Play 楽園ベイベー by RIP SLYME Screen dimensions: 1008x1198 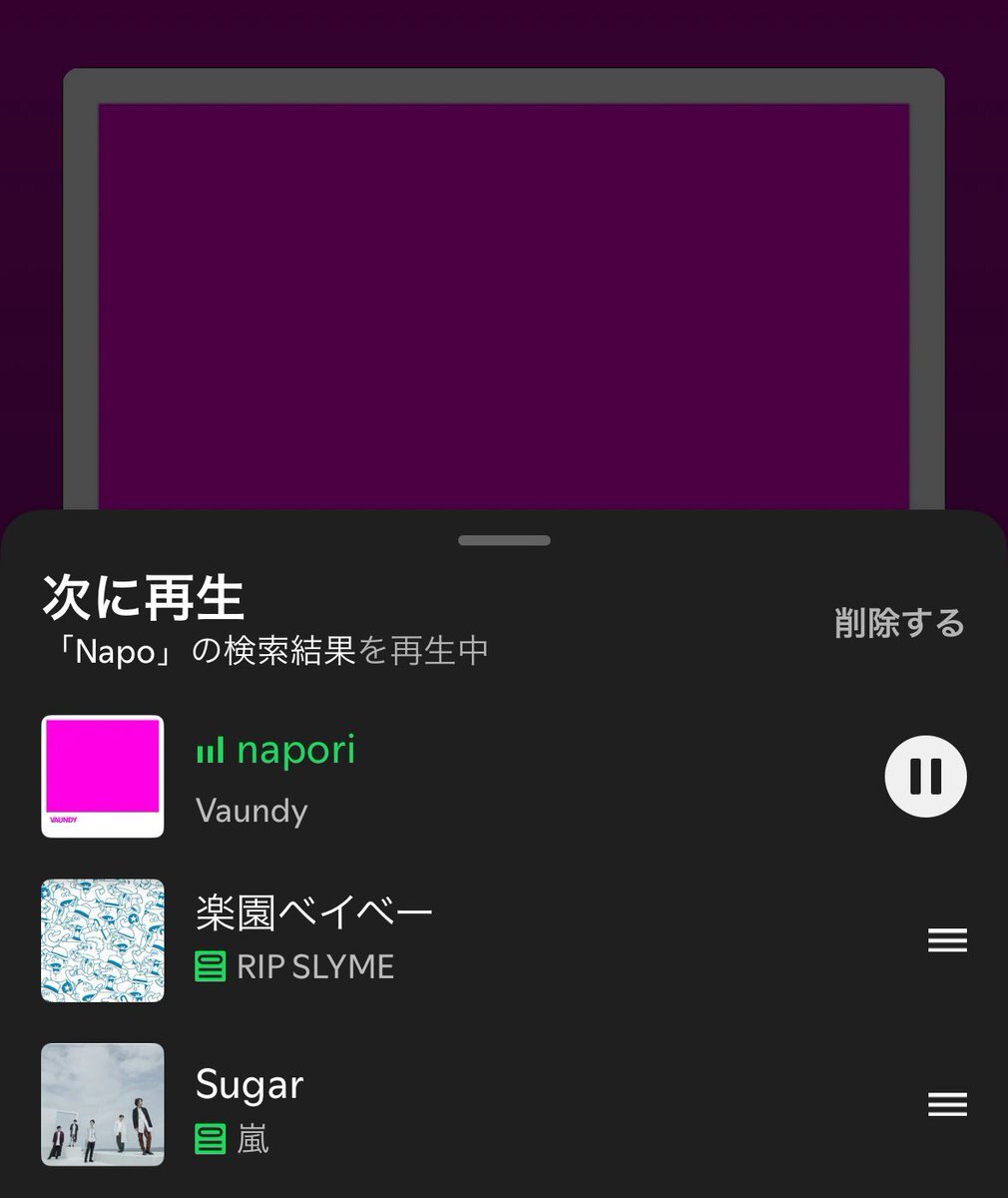tap(313, 911)
